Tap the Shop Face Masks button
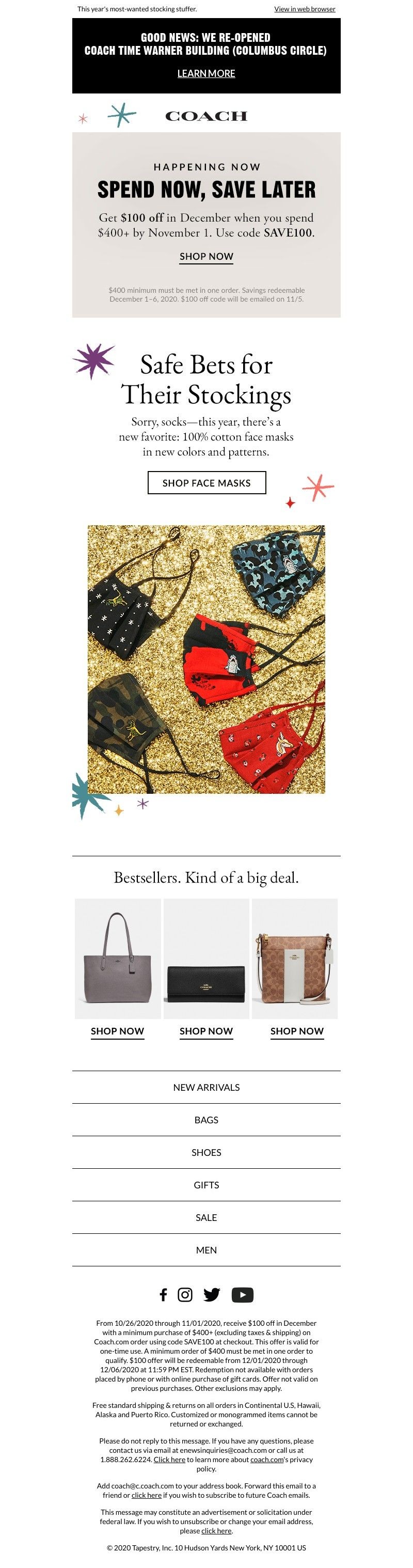413x1568 pixels. click(206, 483)
